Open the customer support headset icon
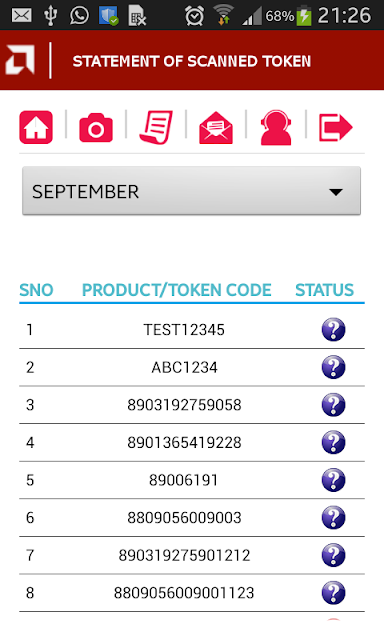 (276, 127)
